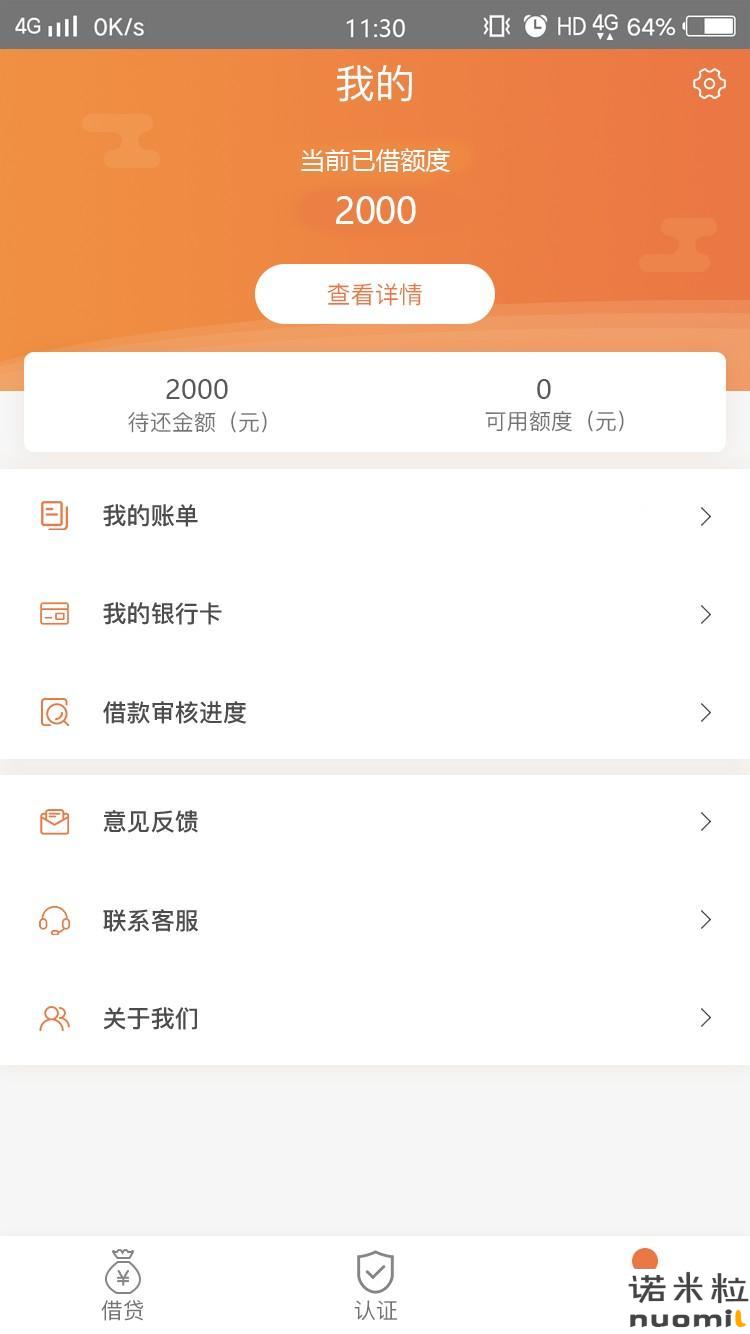Switch to the 认证 tab
This screenshot has width=750, height=1334.
[x=375, y=1285]
